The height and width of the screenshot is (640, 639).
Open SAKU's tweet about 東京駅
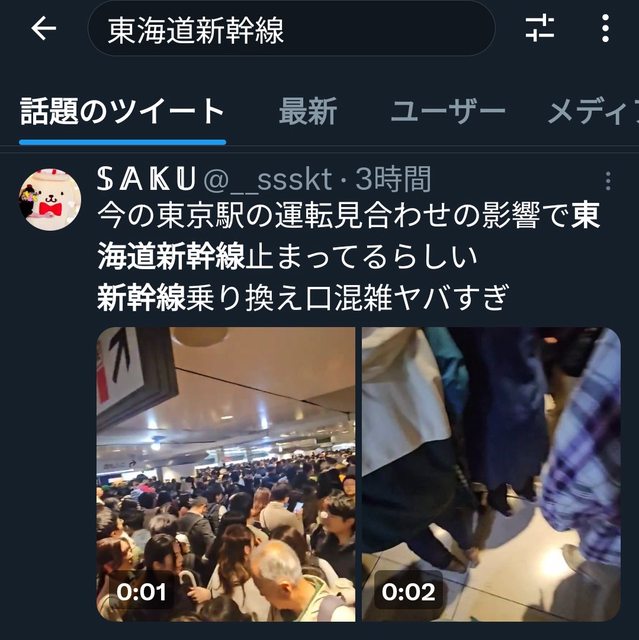[348, 256]
